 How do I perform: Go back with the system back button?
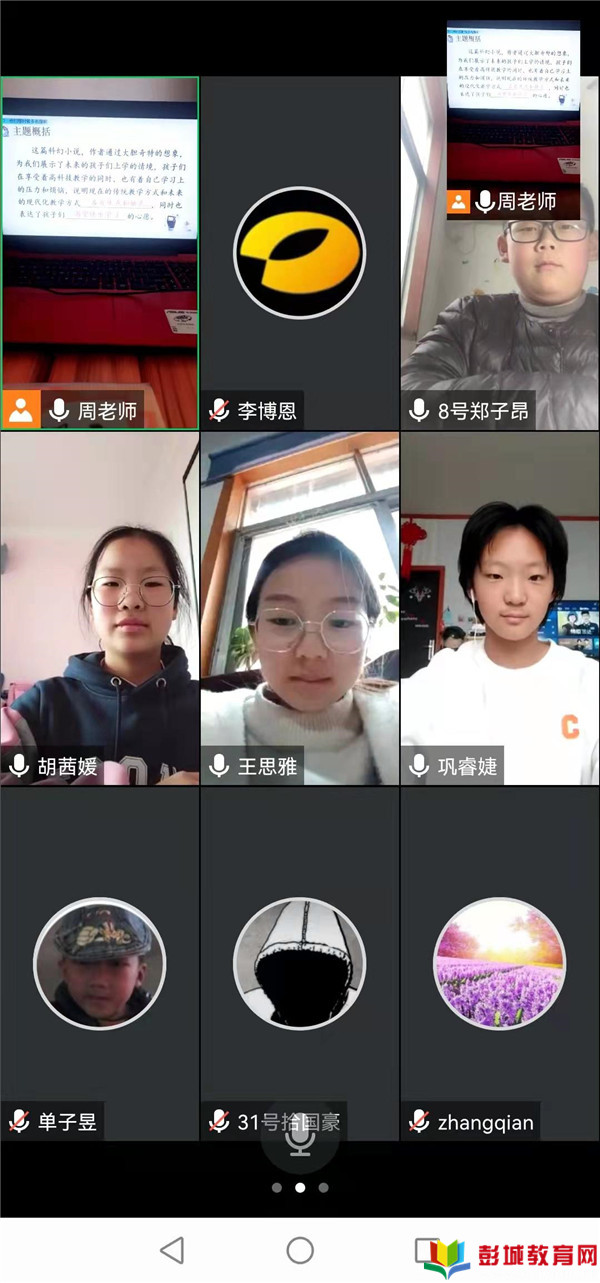tap(172, 1250)
